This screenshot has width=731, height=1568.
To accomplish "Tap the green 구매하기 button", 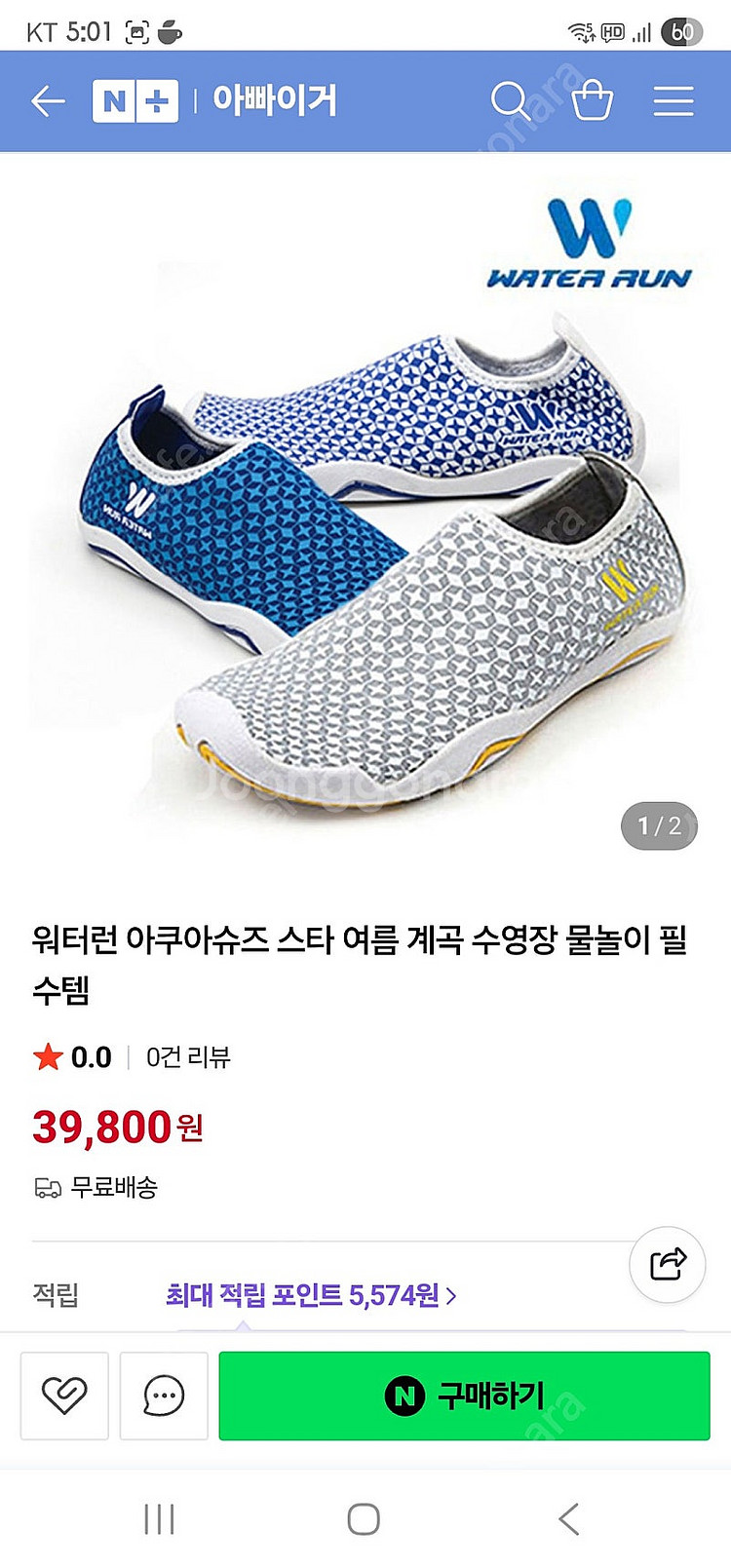I will coord(464,1396).
